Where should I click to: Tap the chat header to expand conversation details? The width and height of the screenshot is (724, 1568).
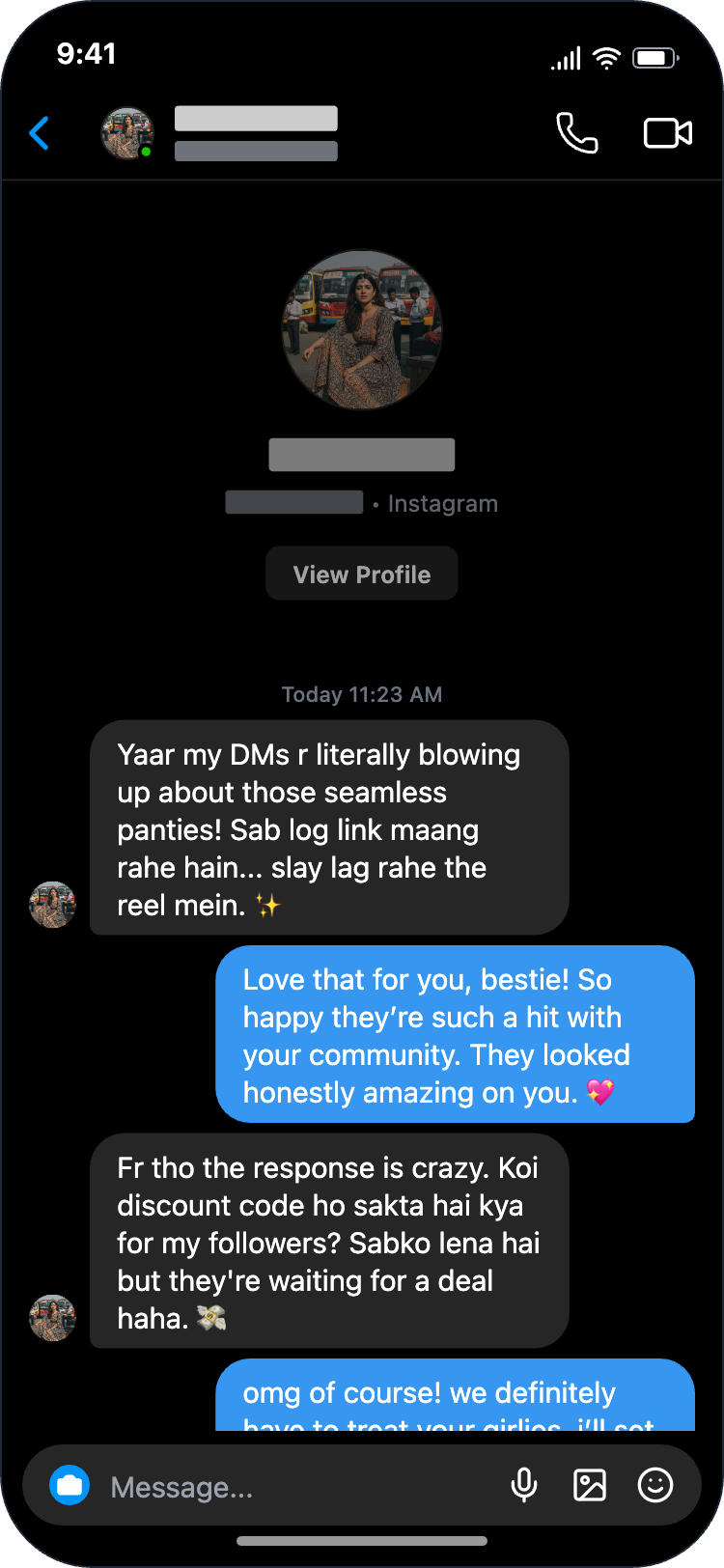(x=256, y=133)
